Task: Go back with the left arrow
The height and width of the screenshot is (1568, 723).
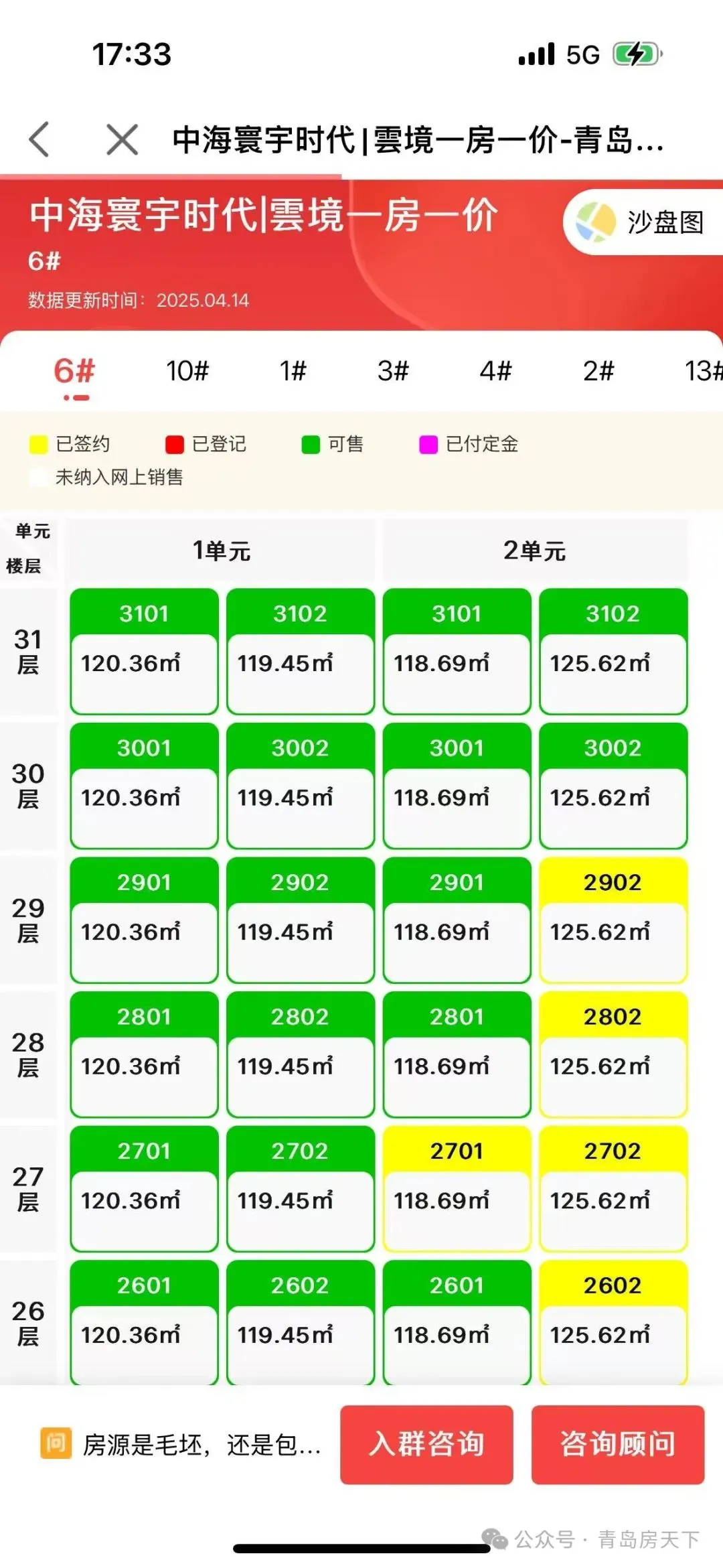Action: (40, 139)
